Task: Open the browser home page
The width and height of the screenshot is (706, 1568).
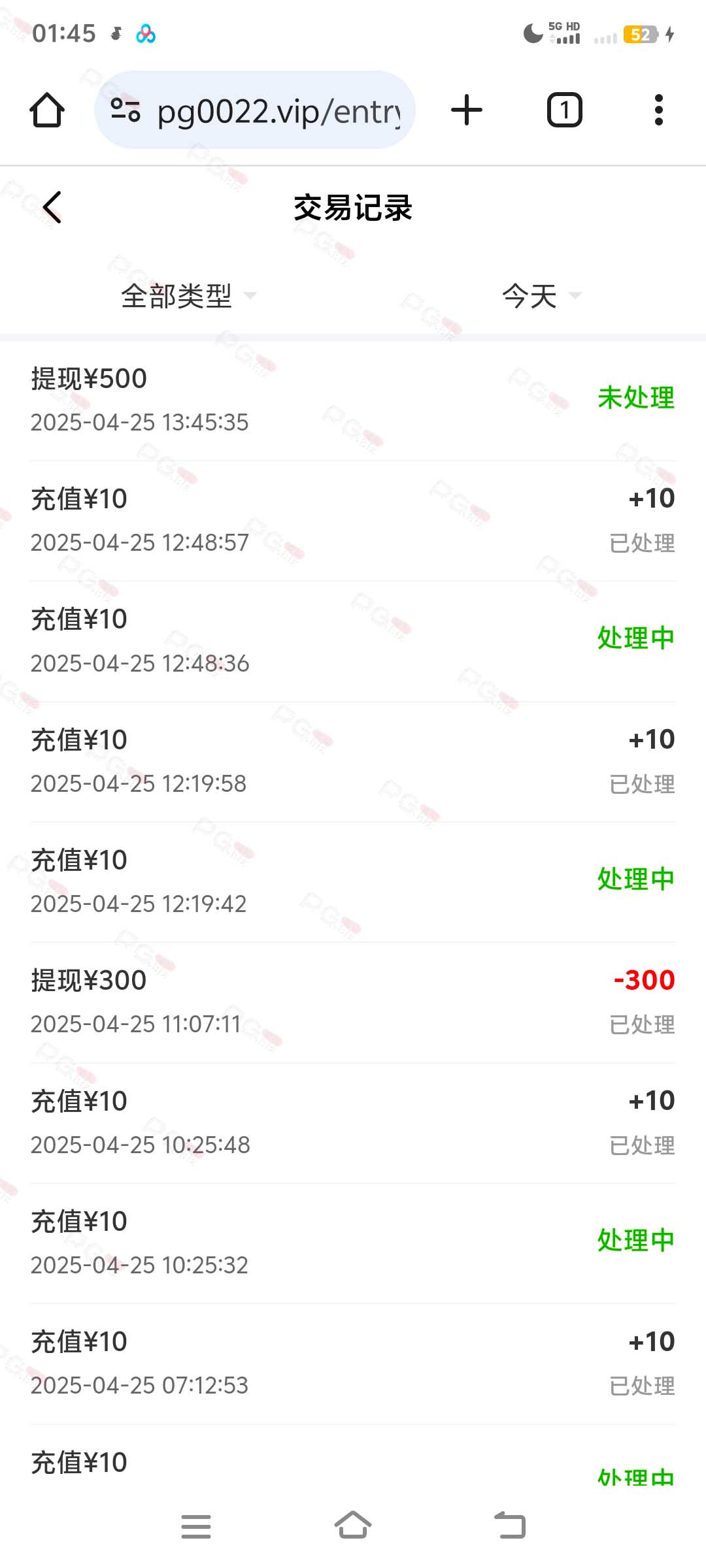Action: [x=47, y=110]
